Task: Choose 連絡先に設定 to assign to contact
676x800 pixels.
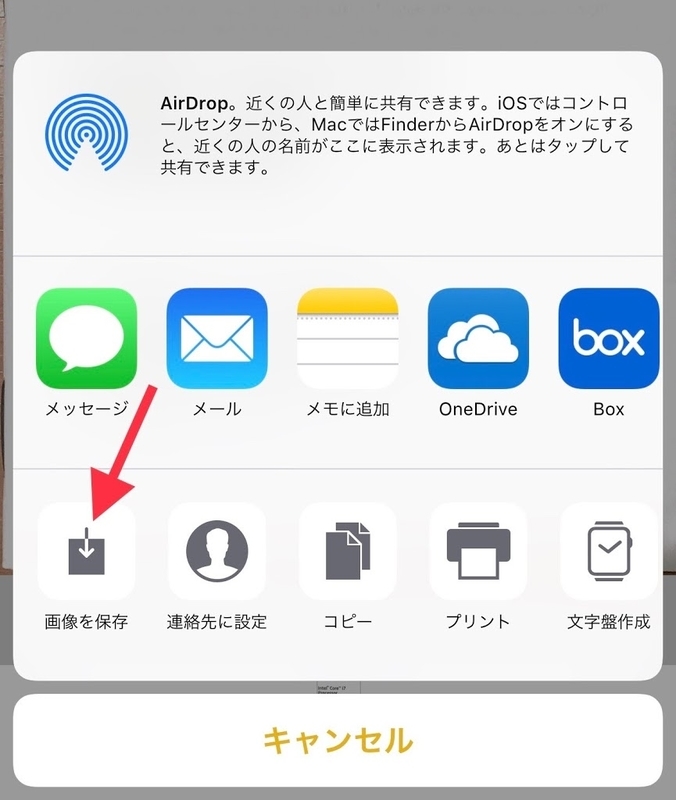Action: coord(217,551)
